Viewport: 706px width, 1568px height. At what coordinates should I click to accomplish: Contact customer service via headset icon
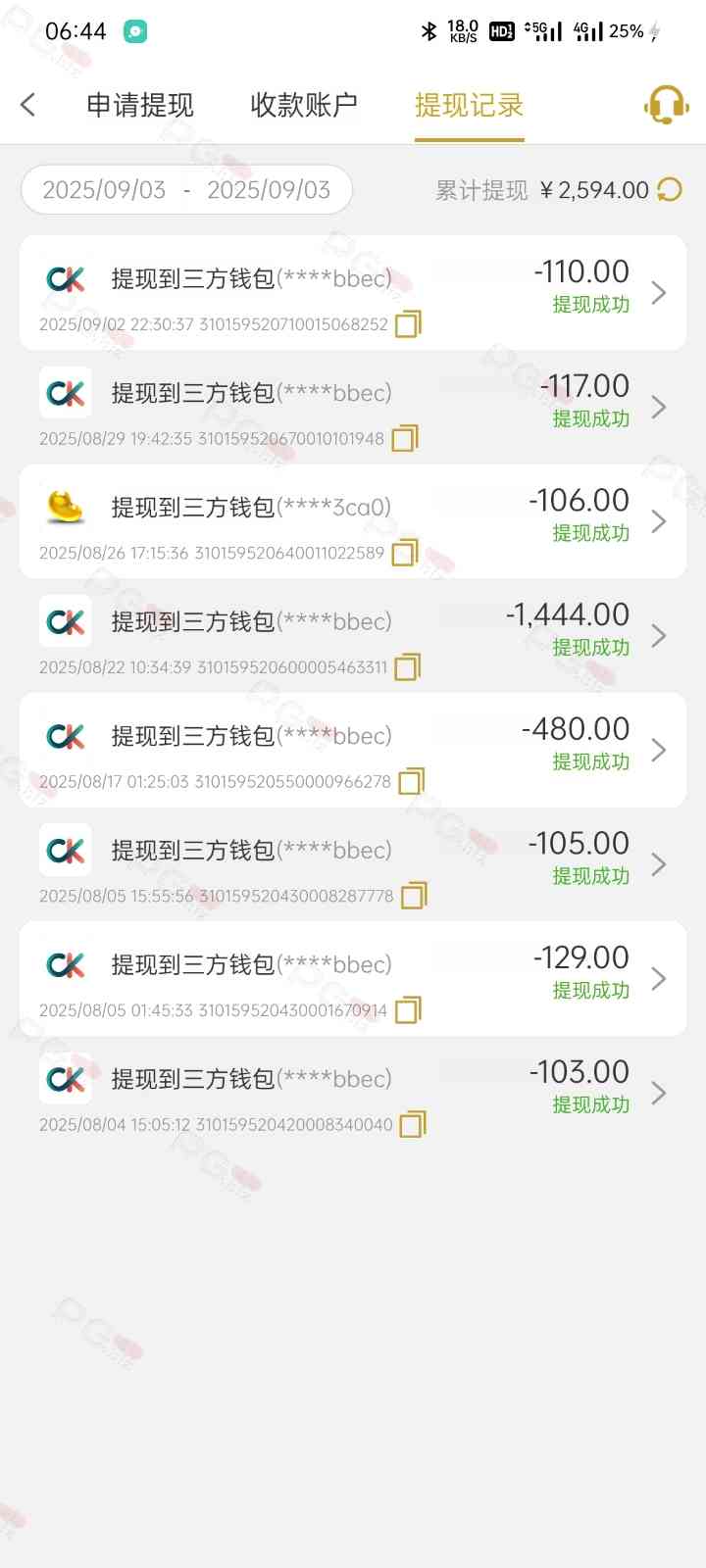pyautogui.click(x=666, y=105)
